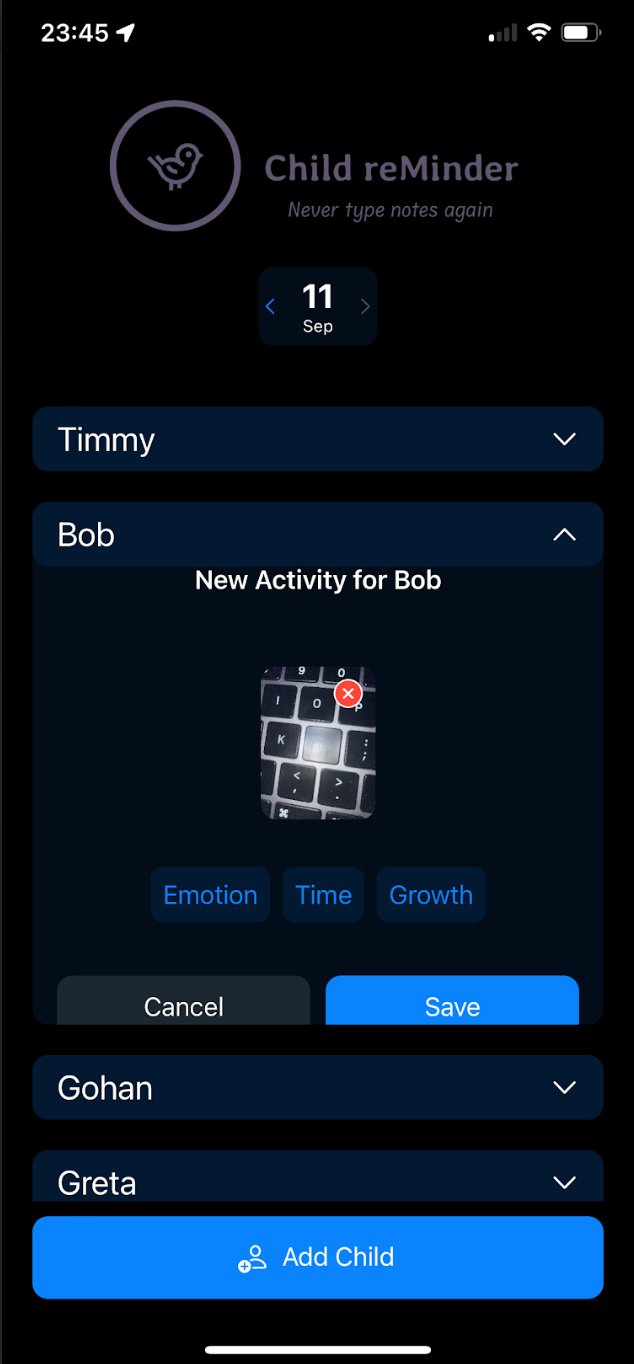This screenshot has width=634, height=1364.
Task: Go to the previous date
Action: pos(271,307)
